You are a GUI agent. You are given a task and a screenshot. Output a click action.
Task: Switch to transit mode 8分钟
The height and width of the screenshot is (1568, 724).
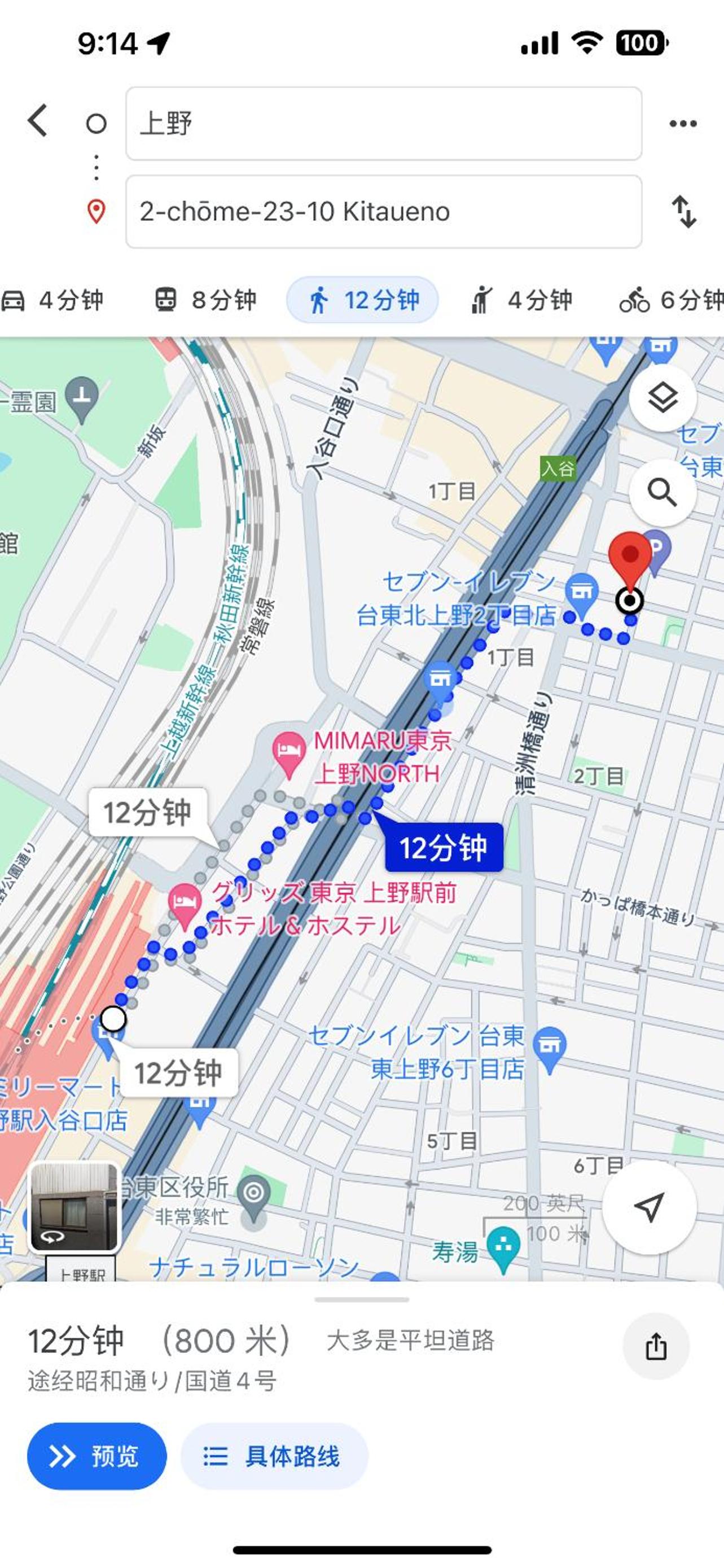point(205,300)
